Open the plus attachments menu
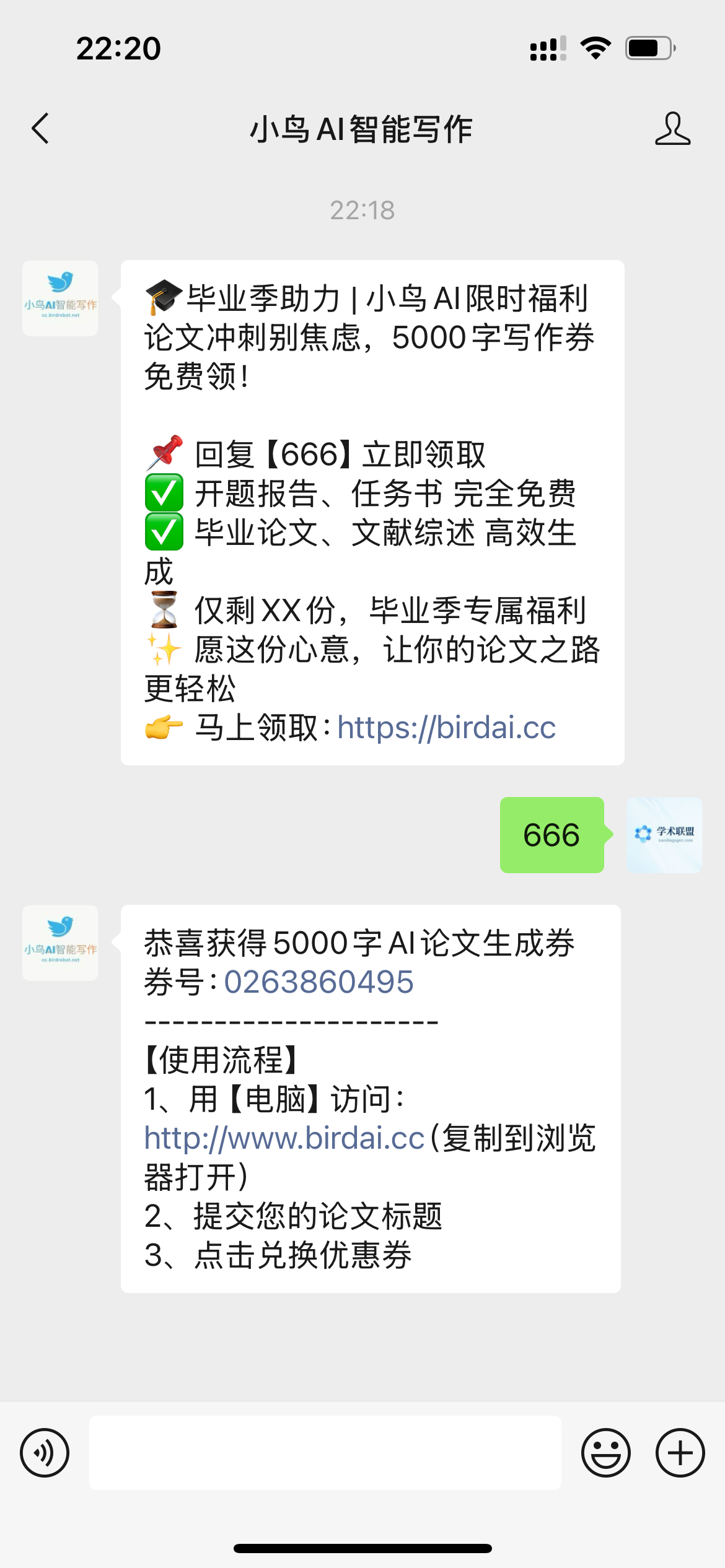 [x=680, y=1453]
